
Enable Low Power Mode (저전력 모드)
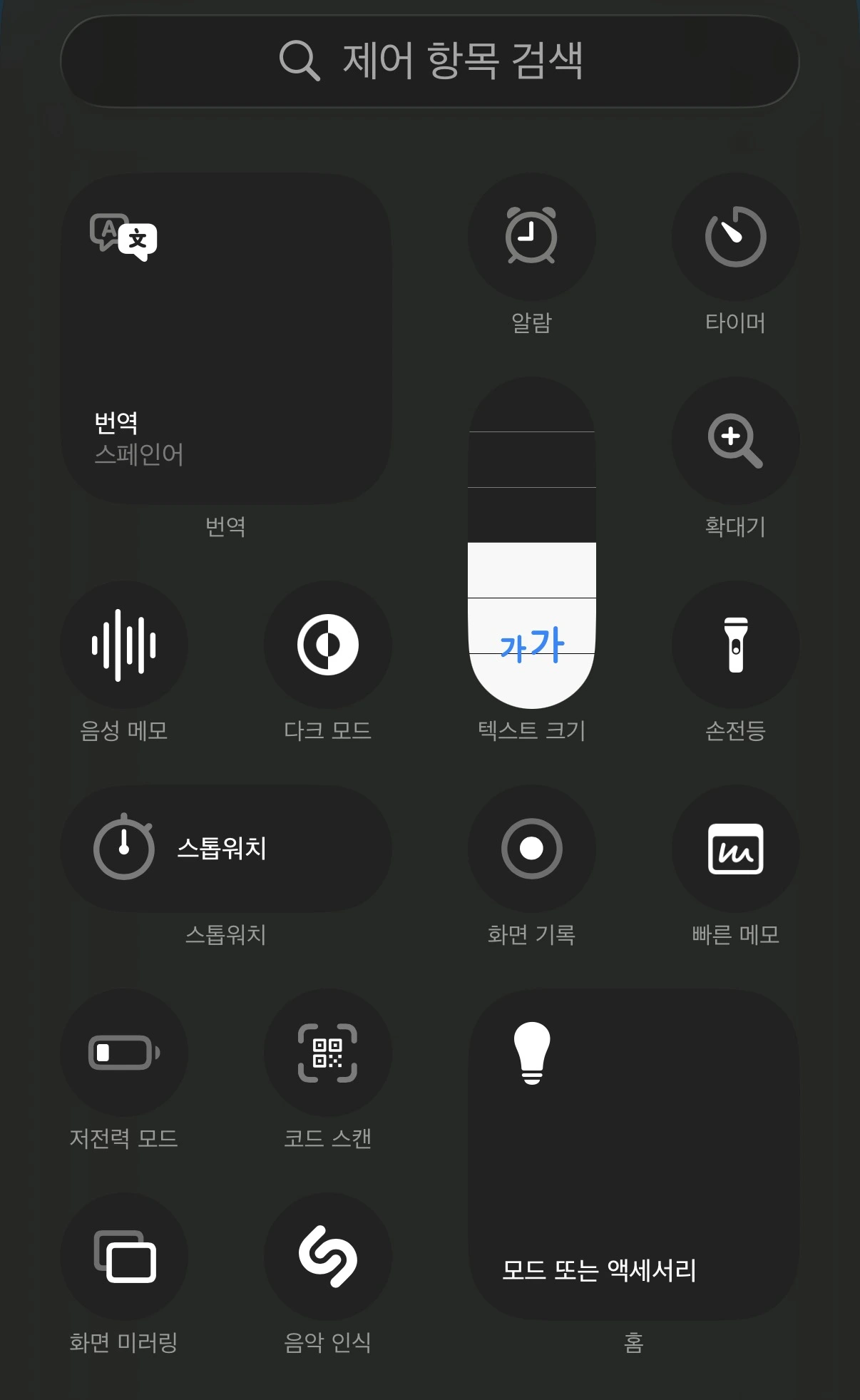pos(124,1052)
